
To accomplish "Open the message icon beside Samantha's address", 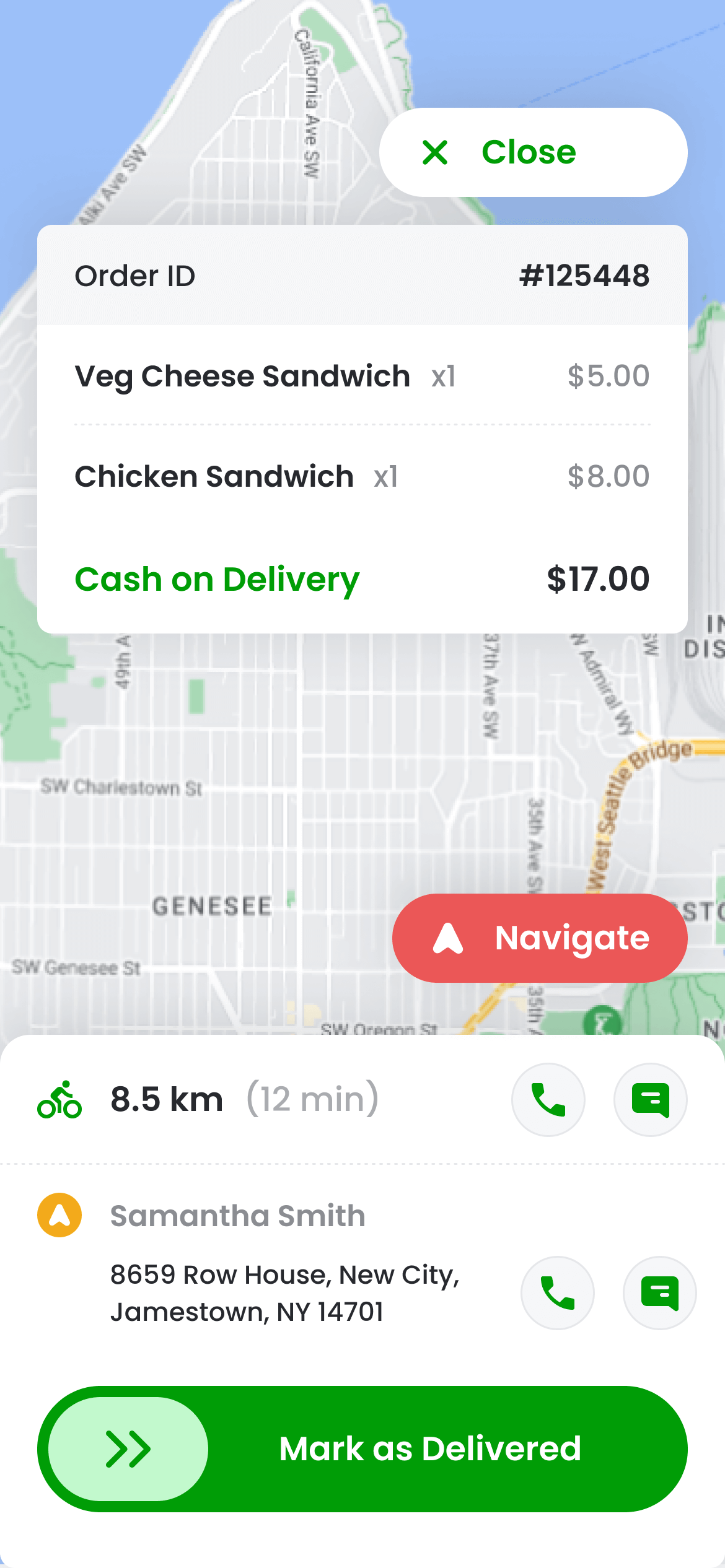I will click(x=659, y=1293).
